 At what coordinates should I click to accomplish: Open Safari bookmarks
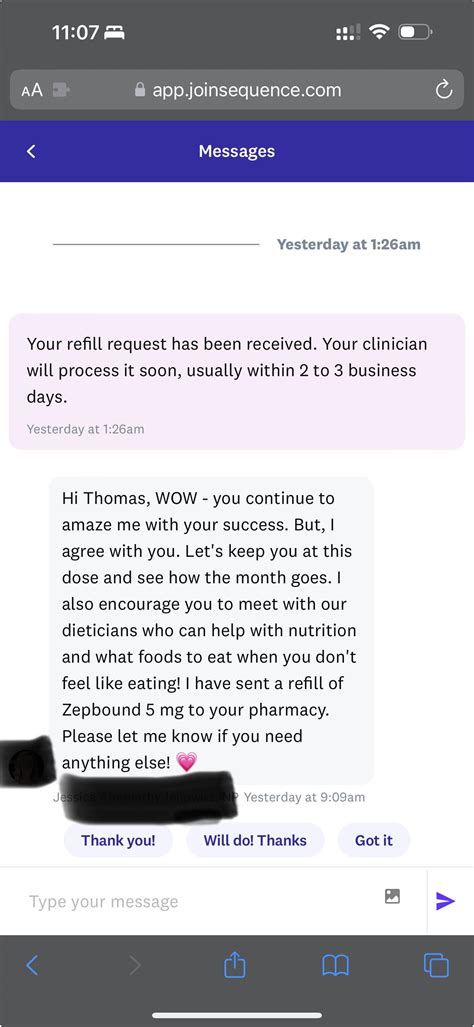[x=335, y=965]
